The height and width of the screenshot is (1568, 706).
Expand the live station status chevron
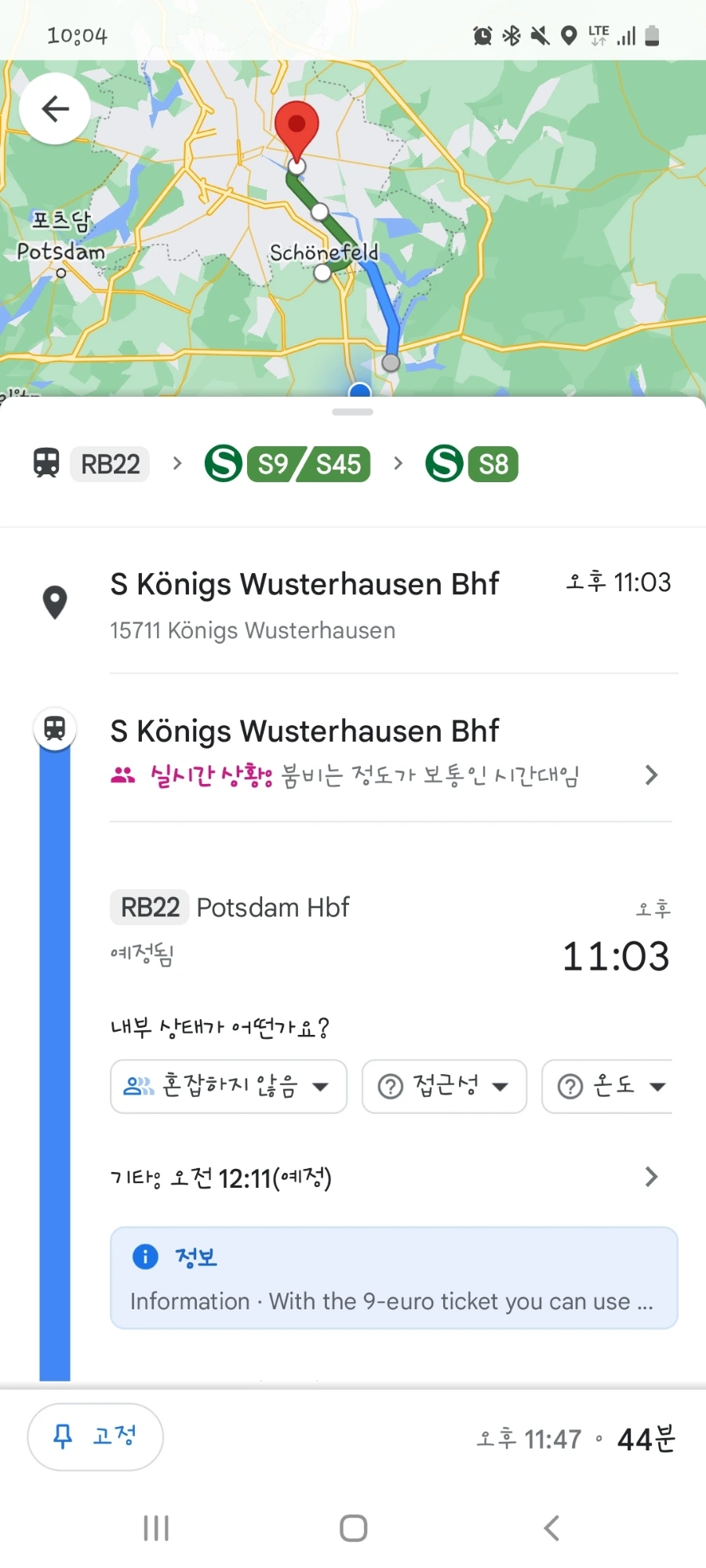[651, 775]
